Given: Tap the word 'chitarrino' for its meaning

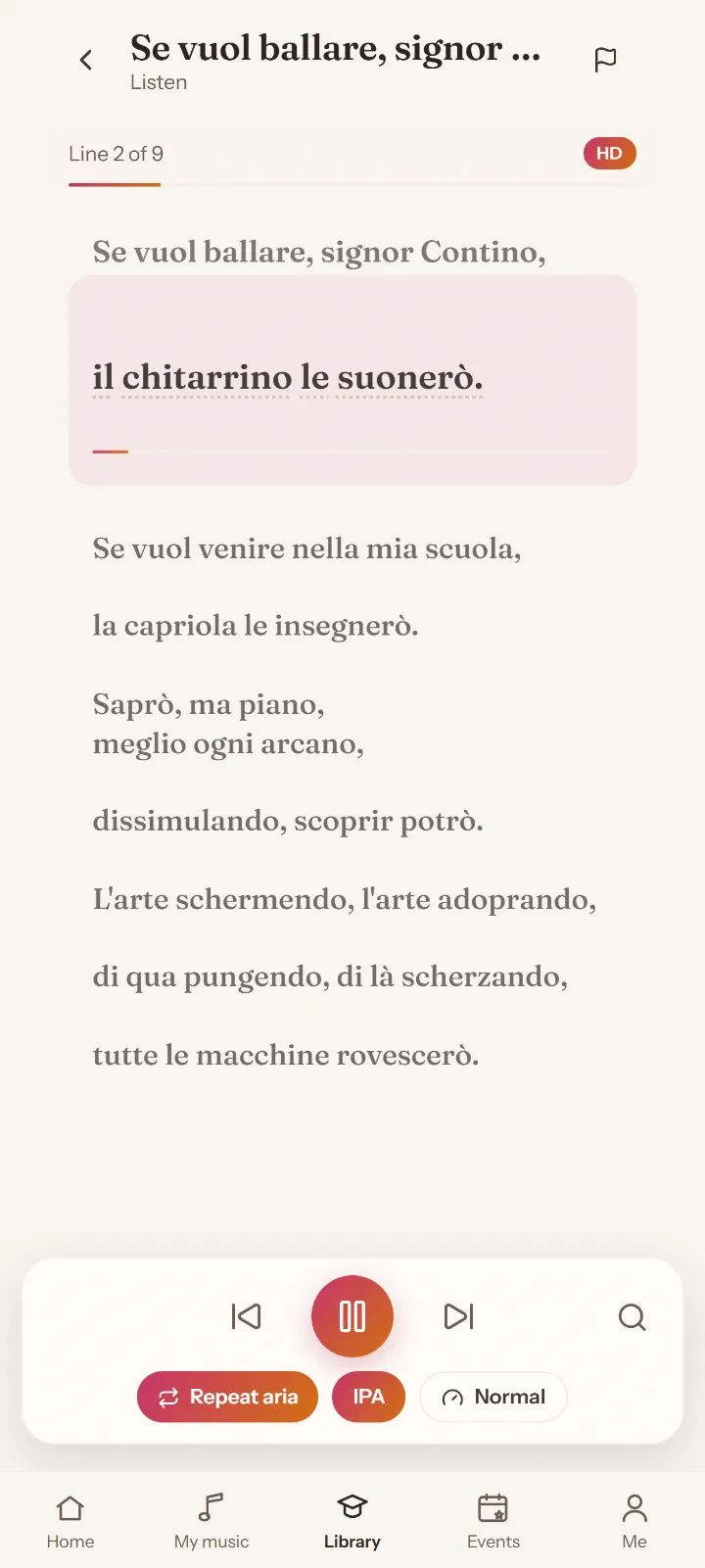Looking at the screenshot, I should pos(207,377).
